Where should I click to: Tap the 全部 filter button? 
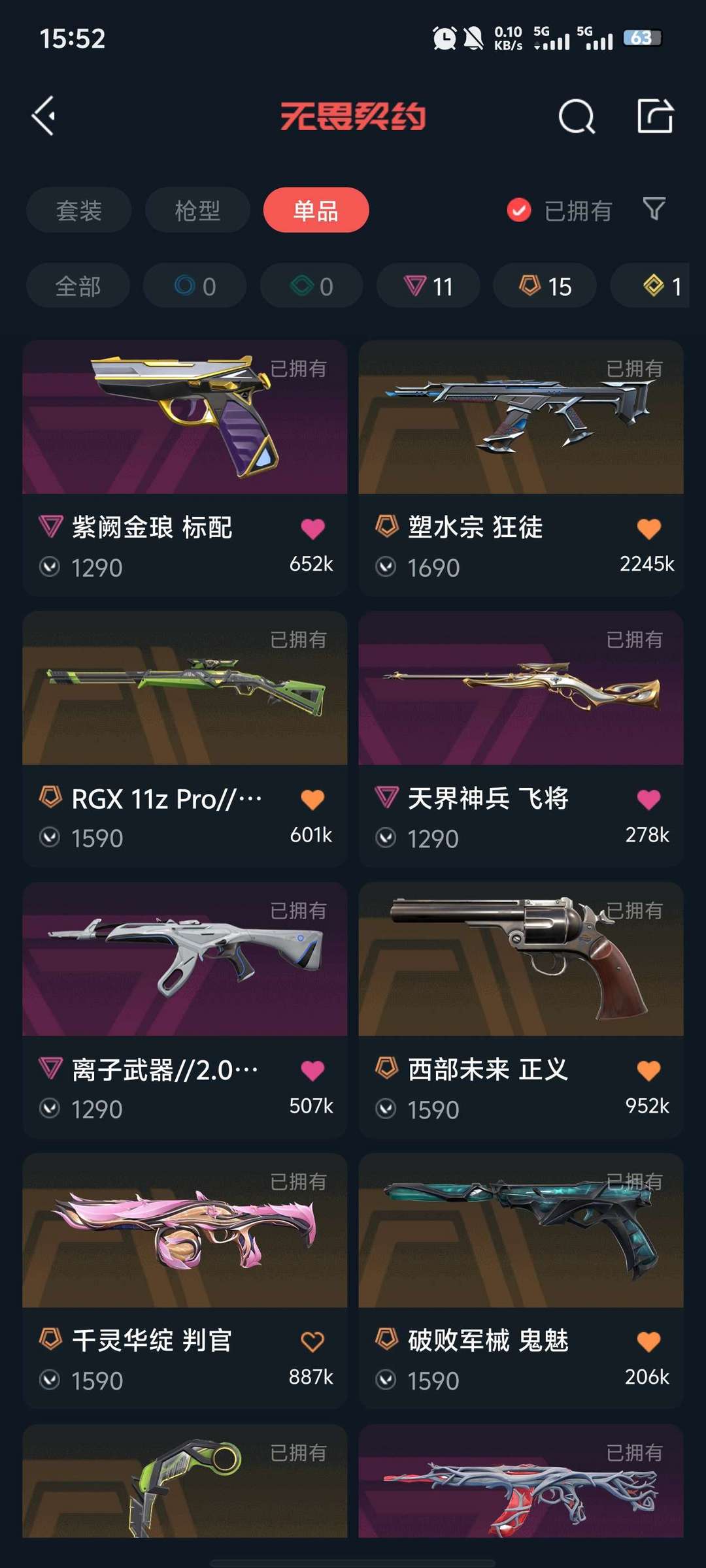[x=78, y=286]
